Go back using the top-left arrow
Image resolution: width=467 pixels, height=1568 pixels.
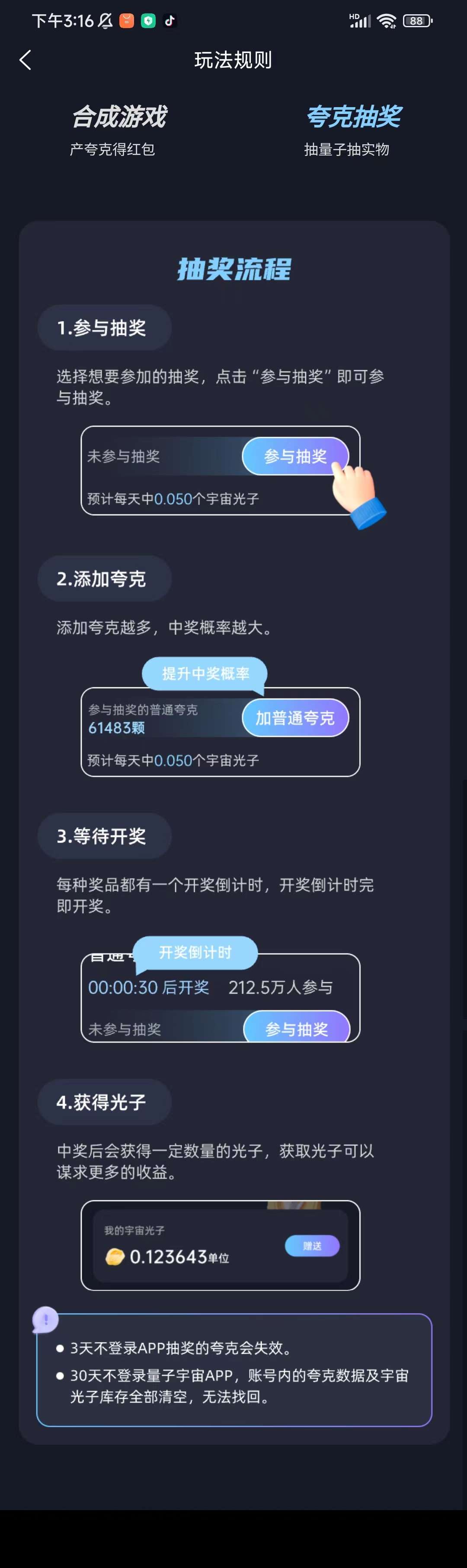tap(26, 60)
